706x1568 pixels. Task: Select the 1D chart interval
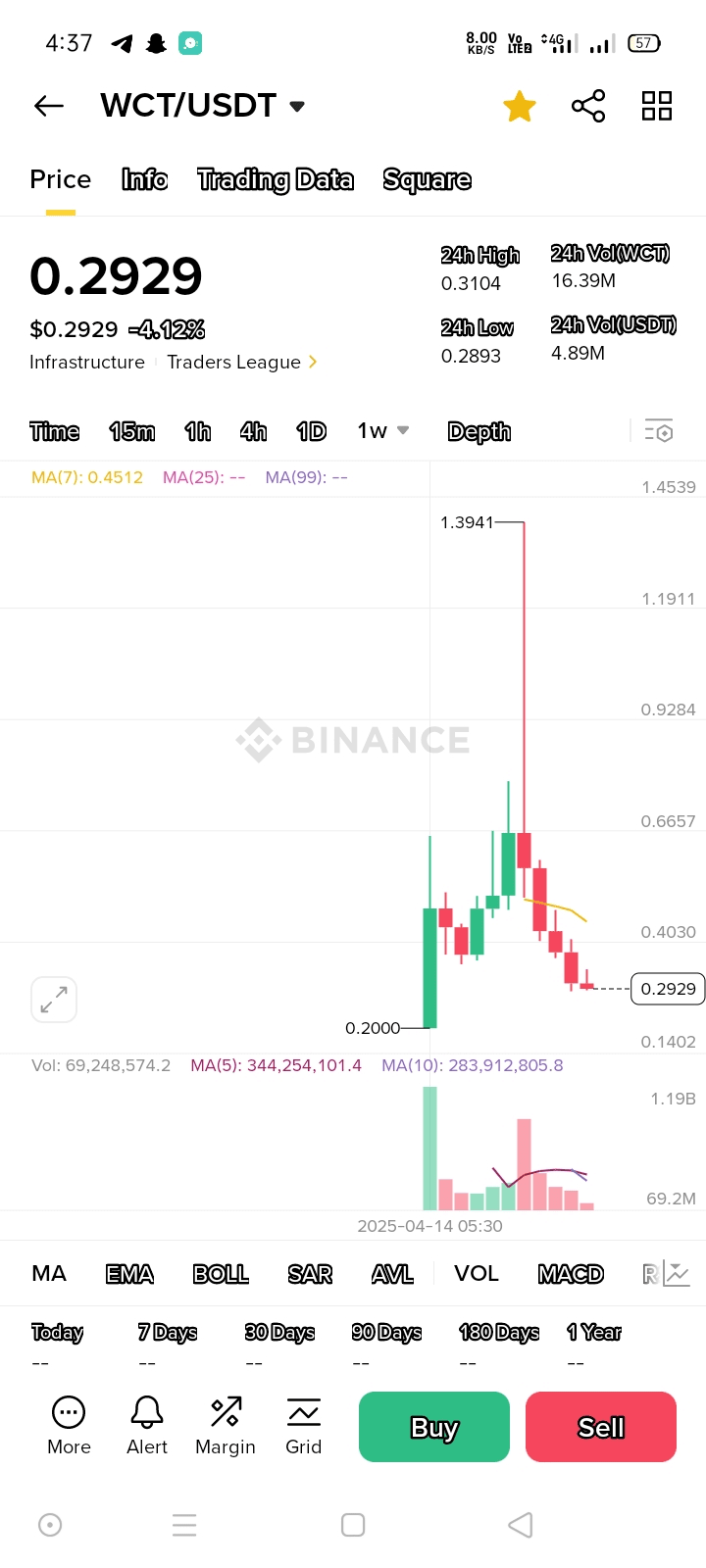pos(311,431)
